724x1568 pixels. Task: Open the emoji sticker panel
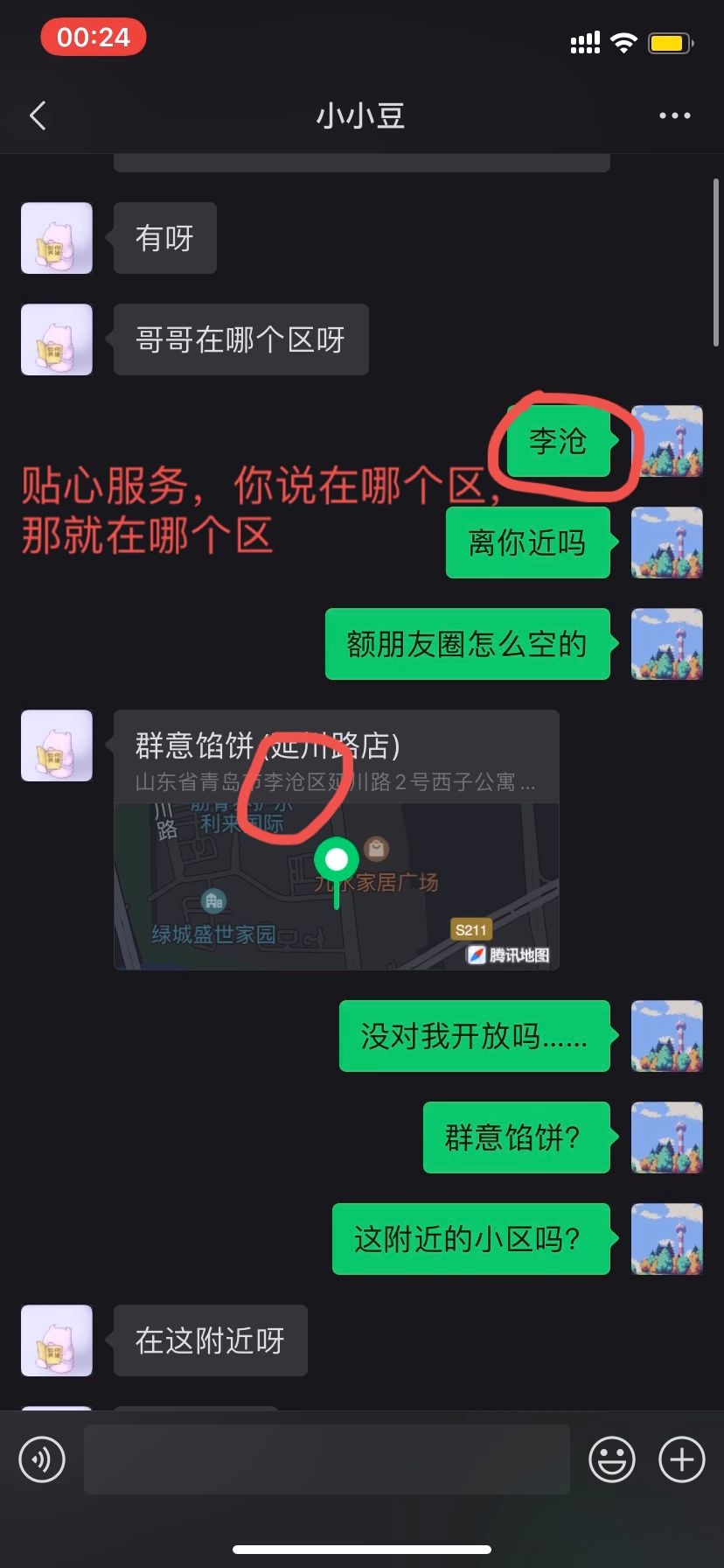coord(611,1459)
